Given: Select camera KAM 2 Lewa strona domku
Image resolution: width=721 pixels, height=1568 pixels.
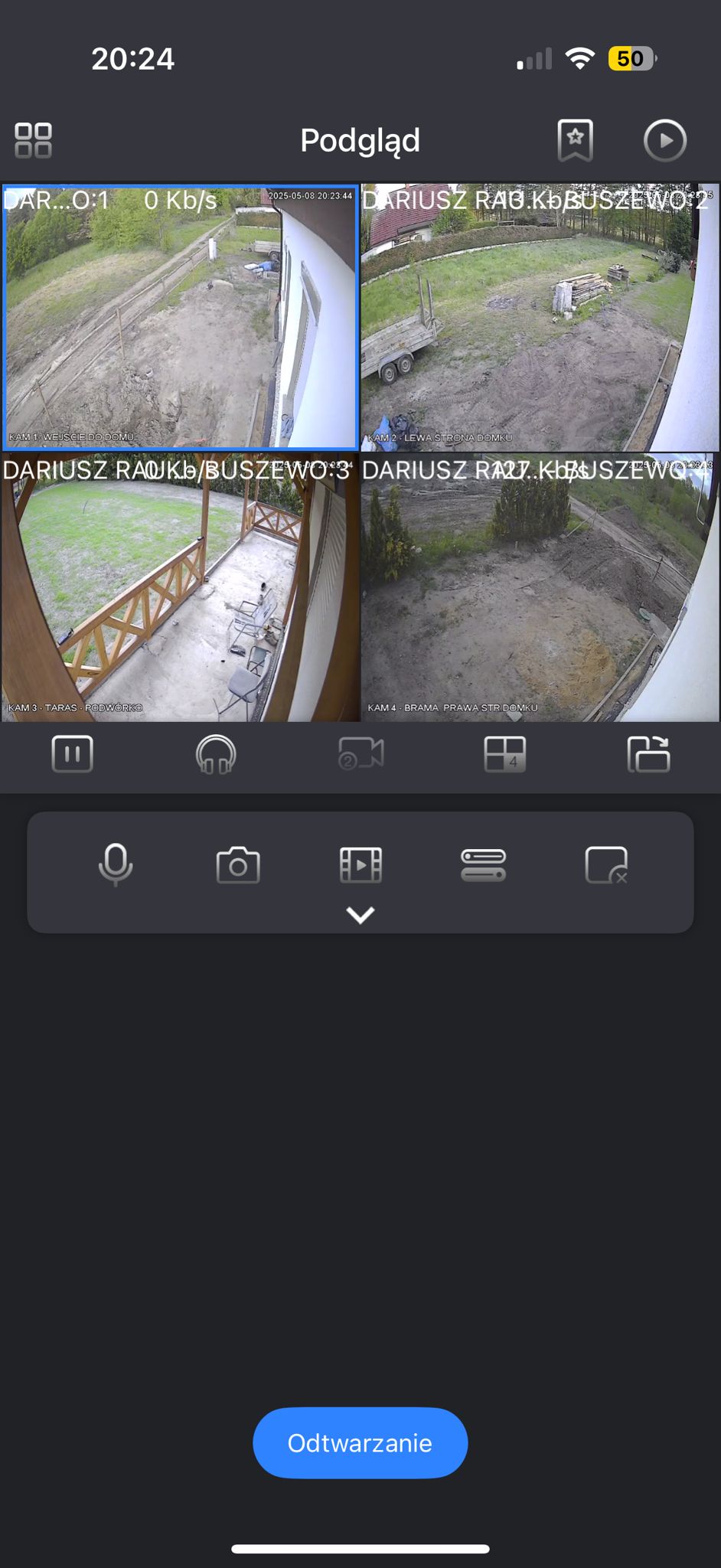Looking at the screenshot, I should click(540, 317).
